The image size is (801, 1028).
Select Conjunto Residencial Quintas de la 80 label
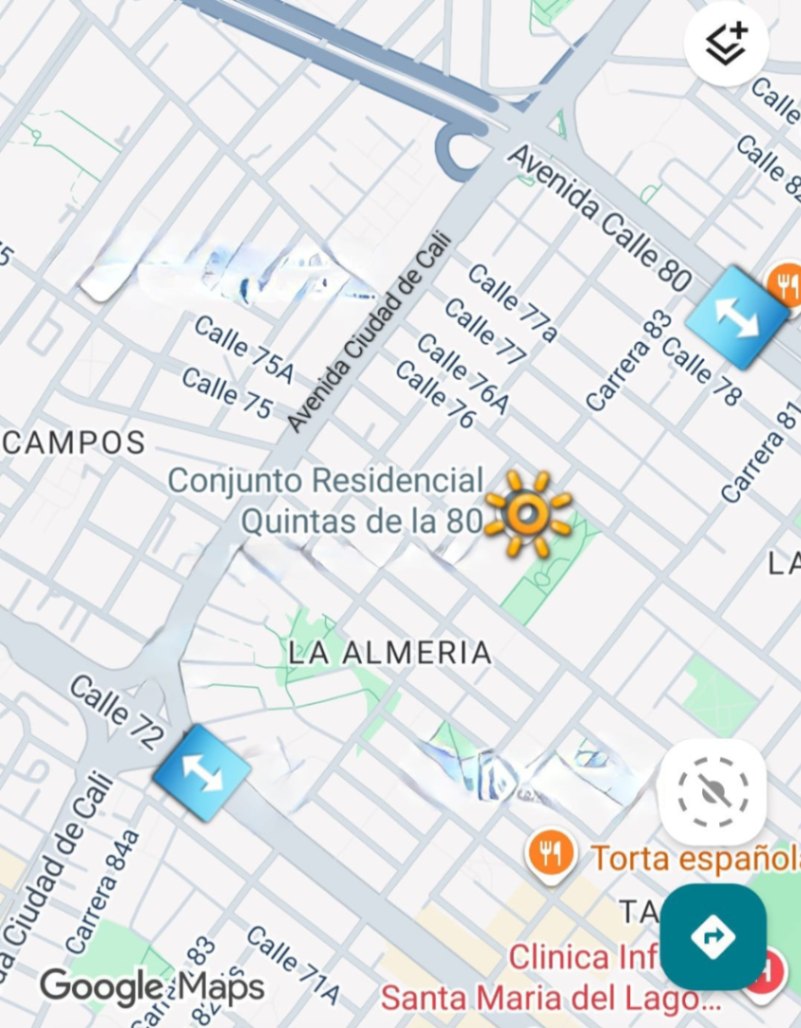pyautogui.click(x=325, y=500)
